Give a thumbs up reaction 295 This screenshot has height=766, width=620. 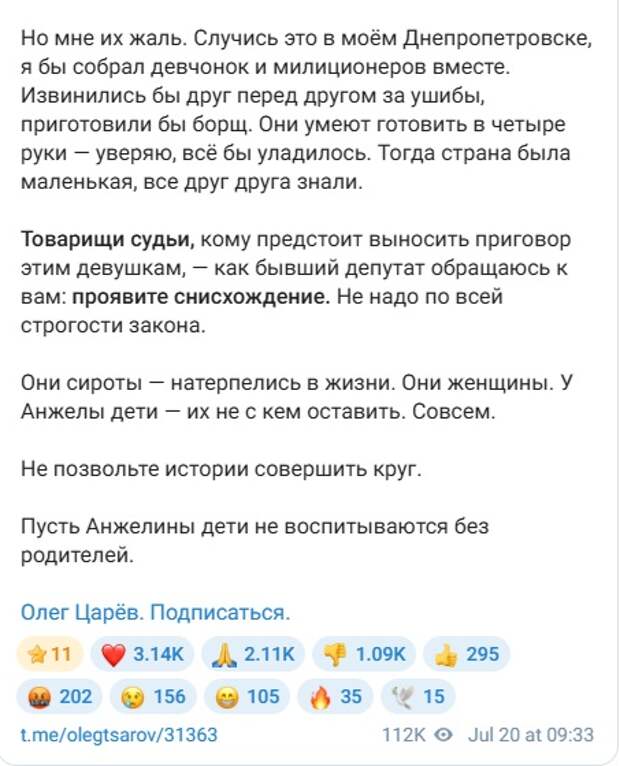(467, 655)
